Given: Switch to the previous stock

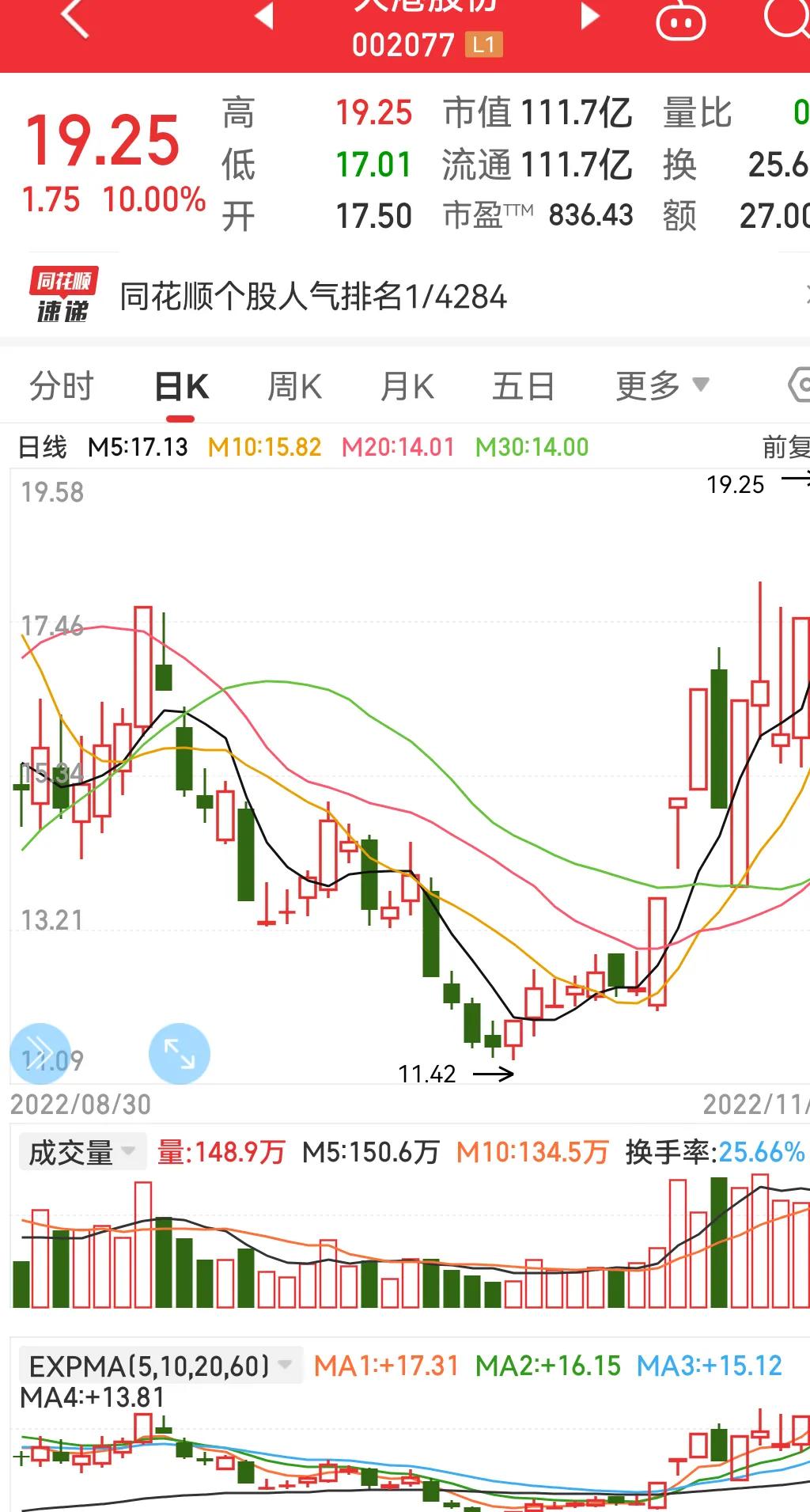Looking at the screenshot, I should [264, 16].
